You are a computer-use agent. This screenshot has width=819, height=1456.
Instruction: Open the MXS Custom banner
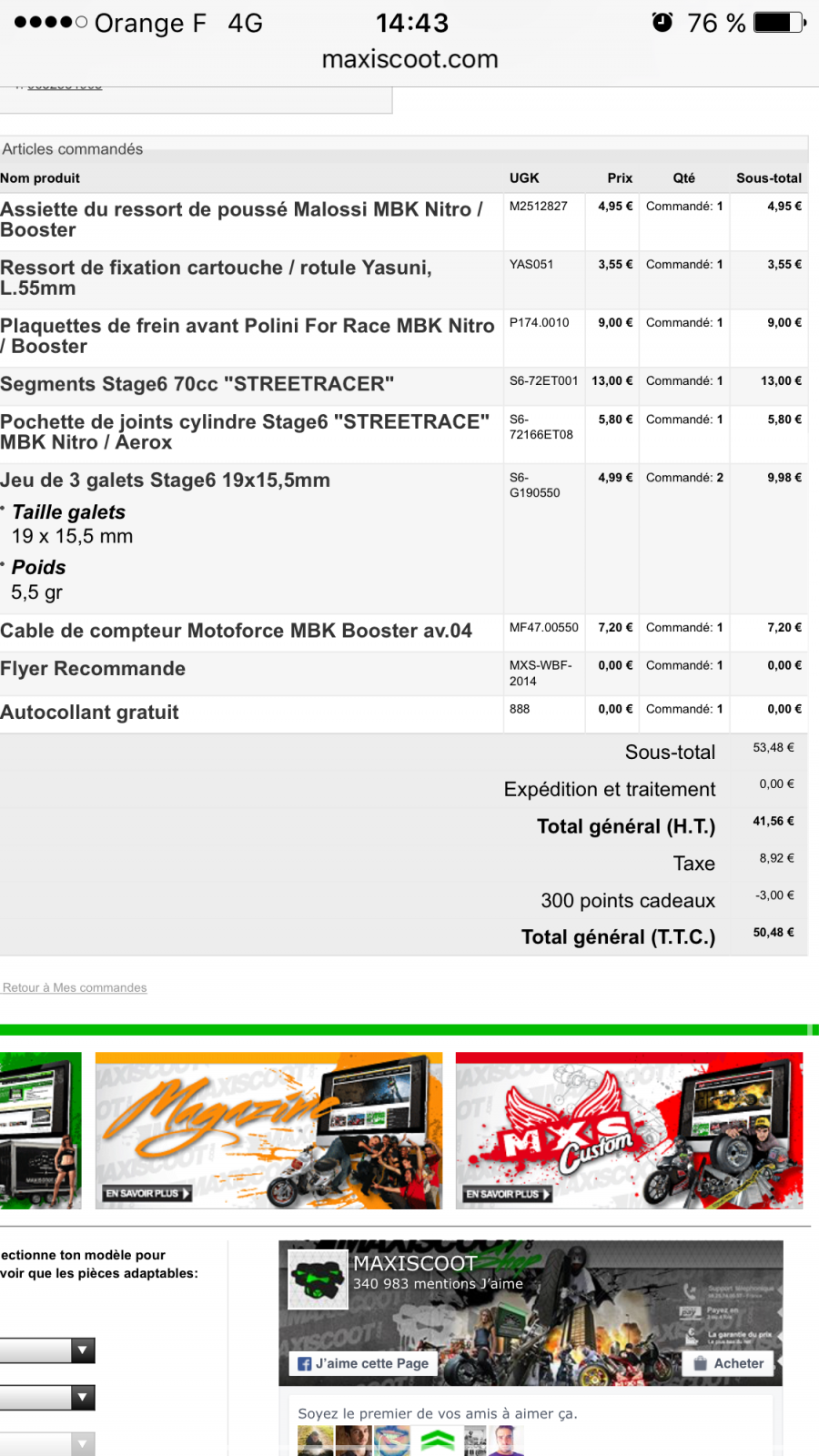(x=629, y=1130)
